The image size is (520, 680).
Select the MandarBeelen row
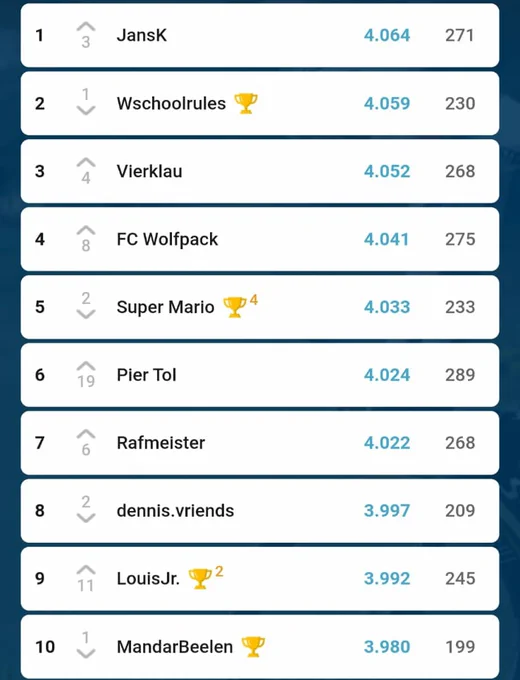tap(260, 647)
